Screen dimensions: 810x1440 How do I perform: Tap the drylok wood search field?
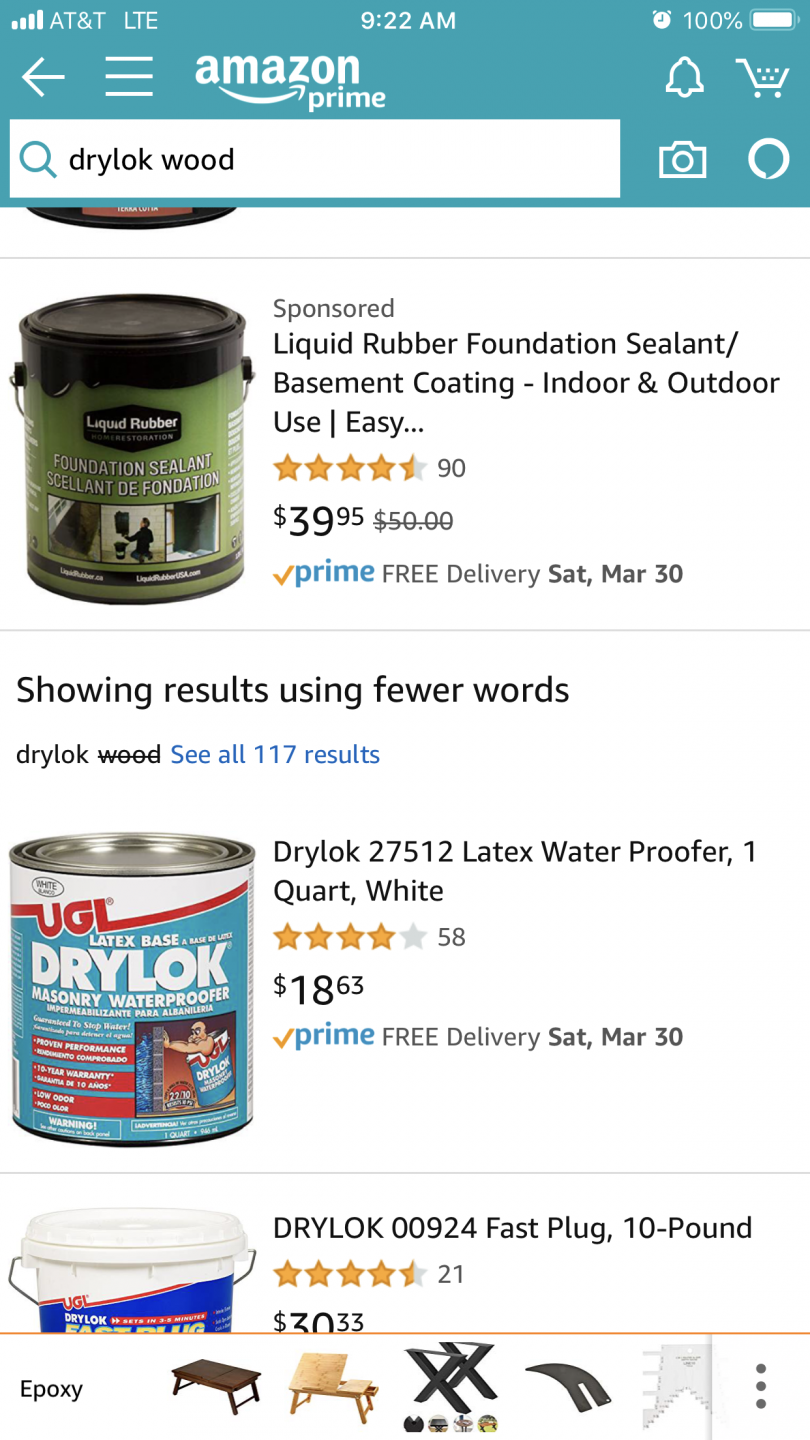point(315,159)
